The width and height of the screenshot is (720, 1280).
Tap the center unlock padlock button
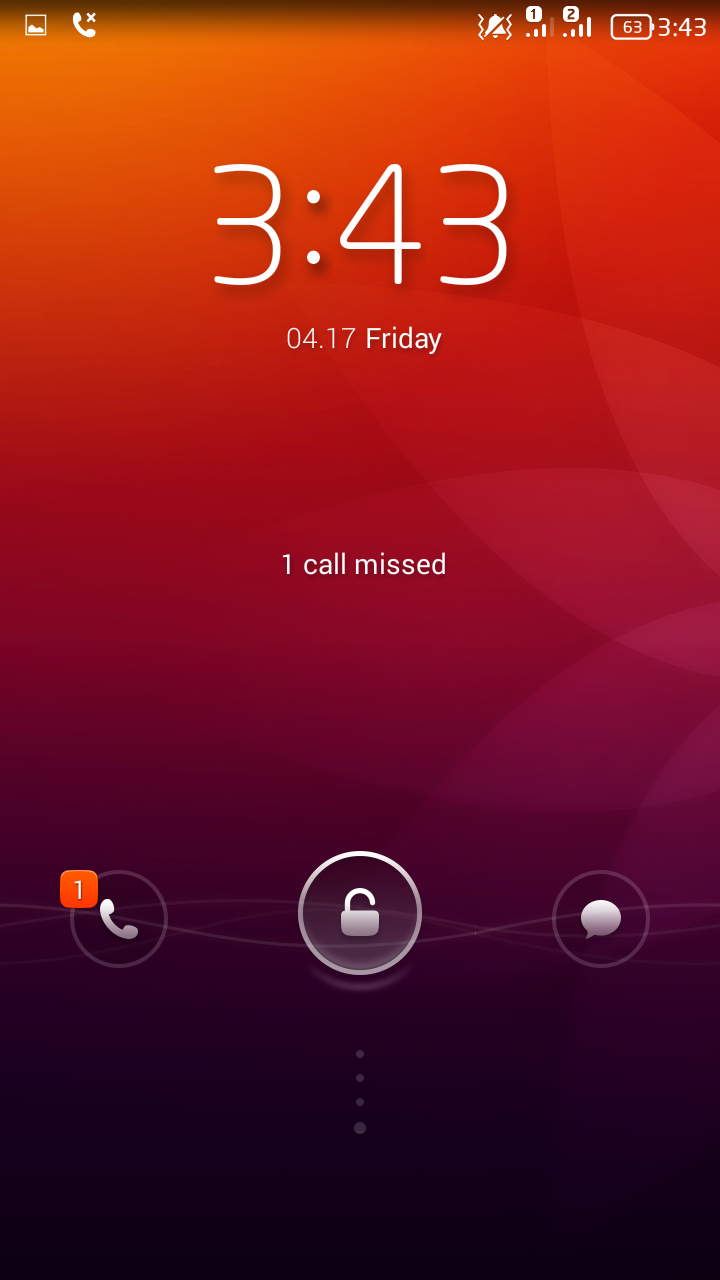(x=360, y=913)
